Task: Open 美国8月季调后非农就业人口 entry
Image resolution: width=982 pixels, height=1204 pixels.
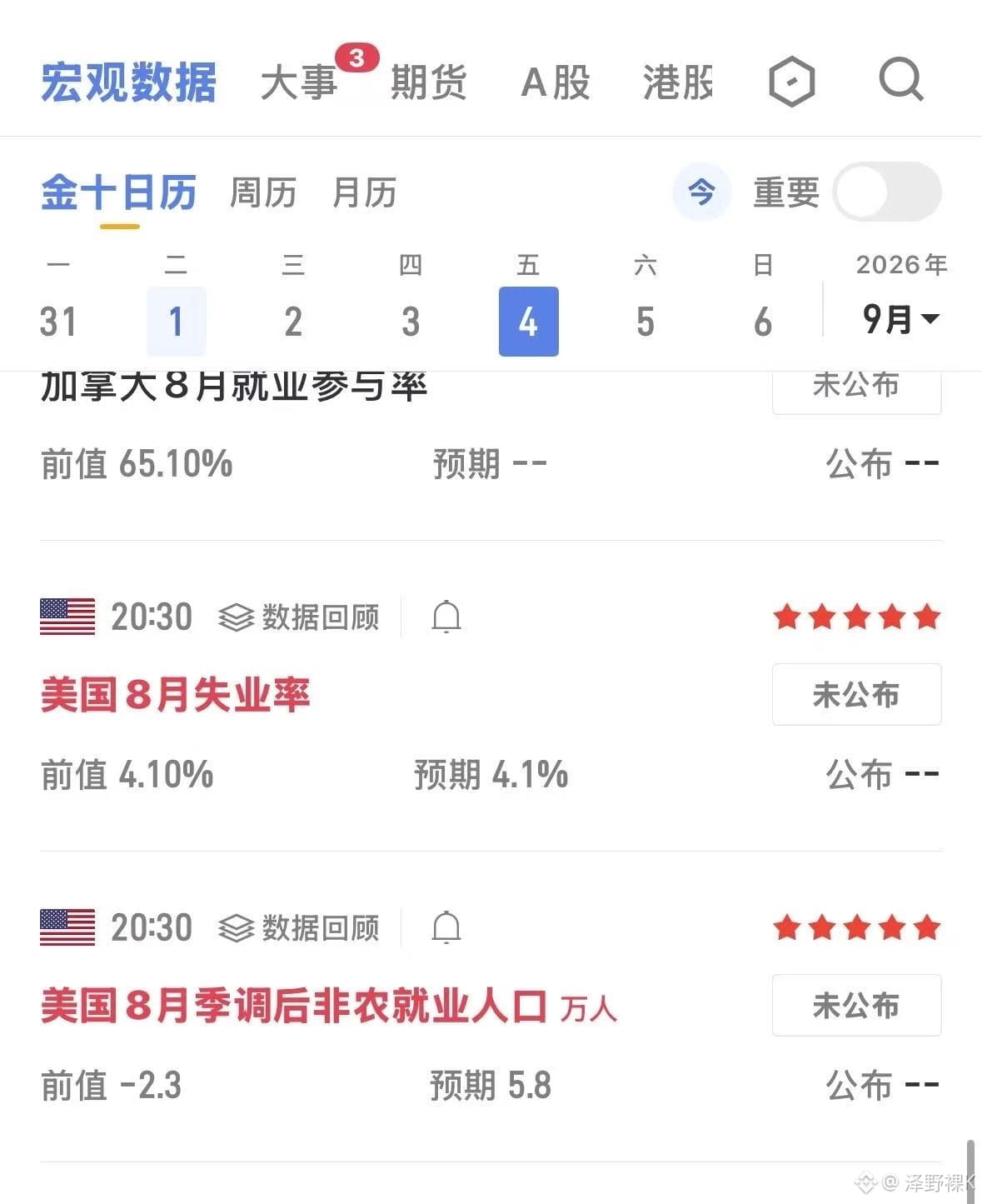Action: pos(294,1006)
